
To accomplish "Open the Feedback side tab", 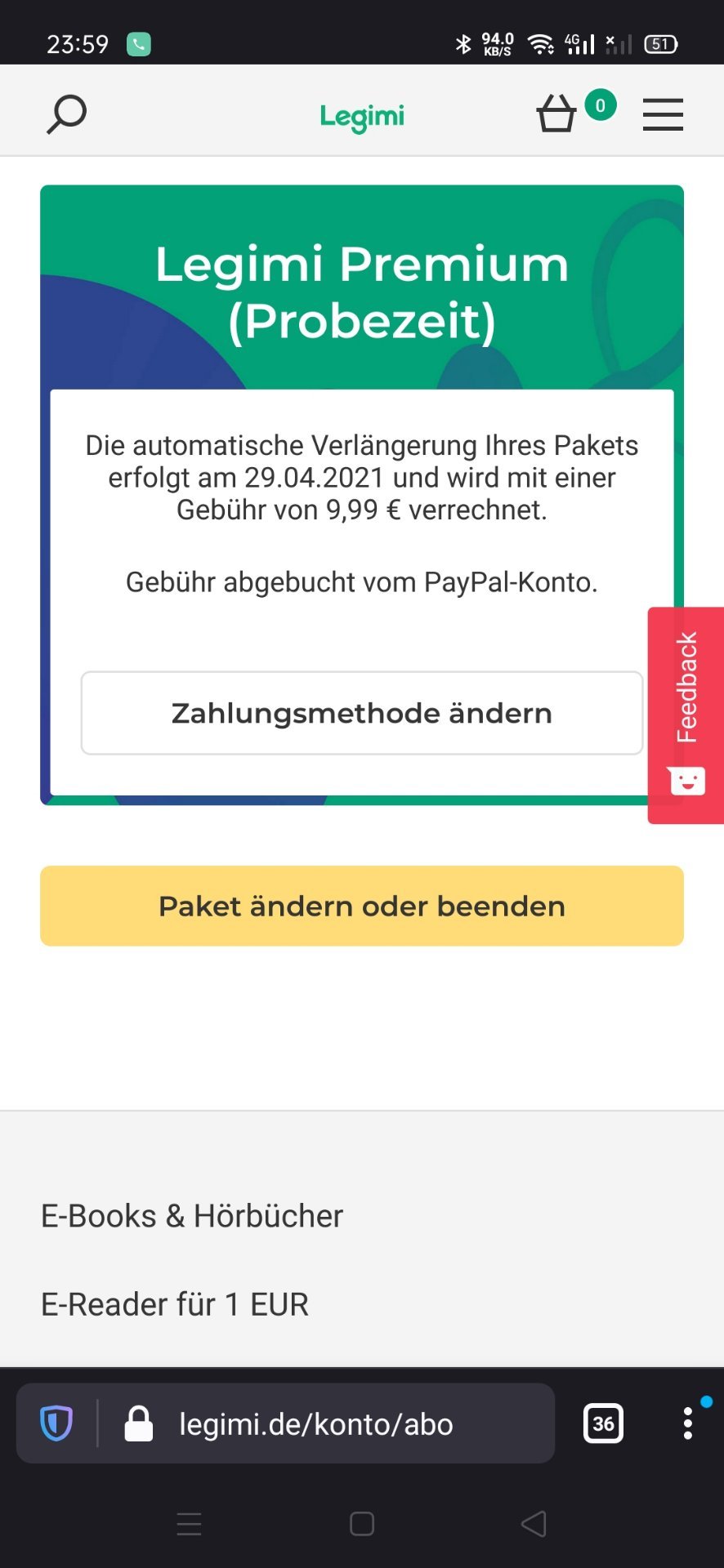I will pos(686,715).
